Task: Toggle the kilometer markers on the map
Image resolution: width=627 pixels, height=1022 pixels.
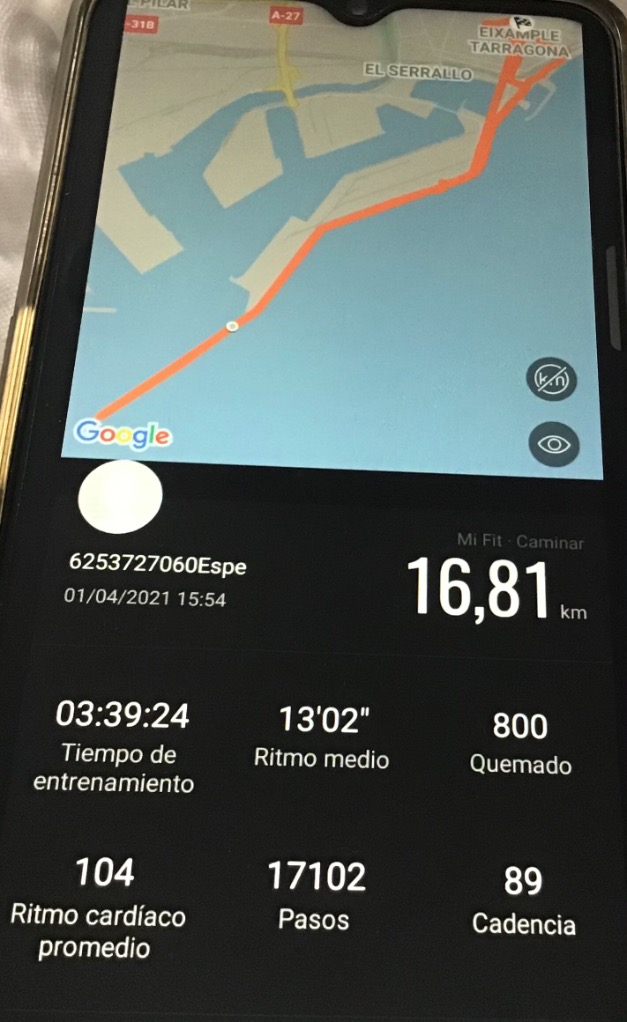Action: [551, 379]
